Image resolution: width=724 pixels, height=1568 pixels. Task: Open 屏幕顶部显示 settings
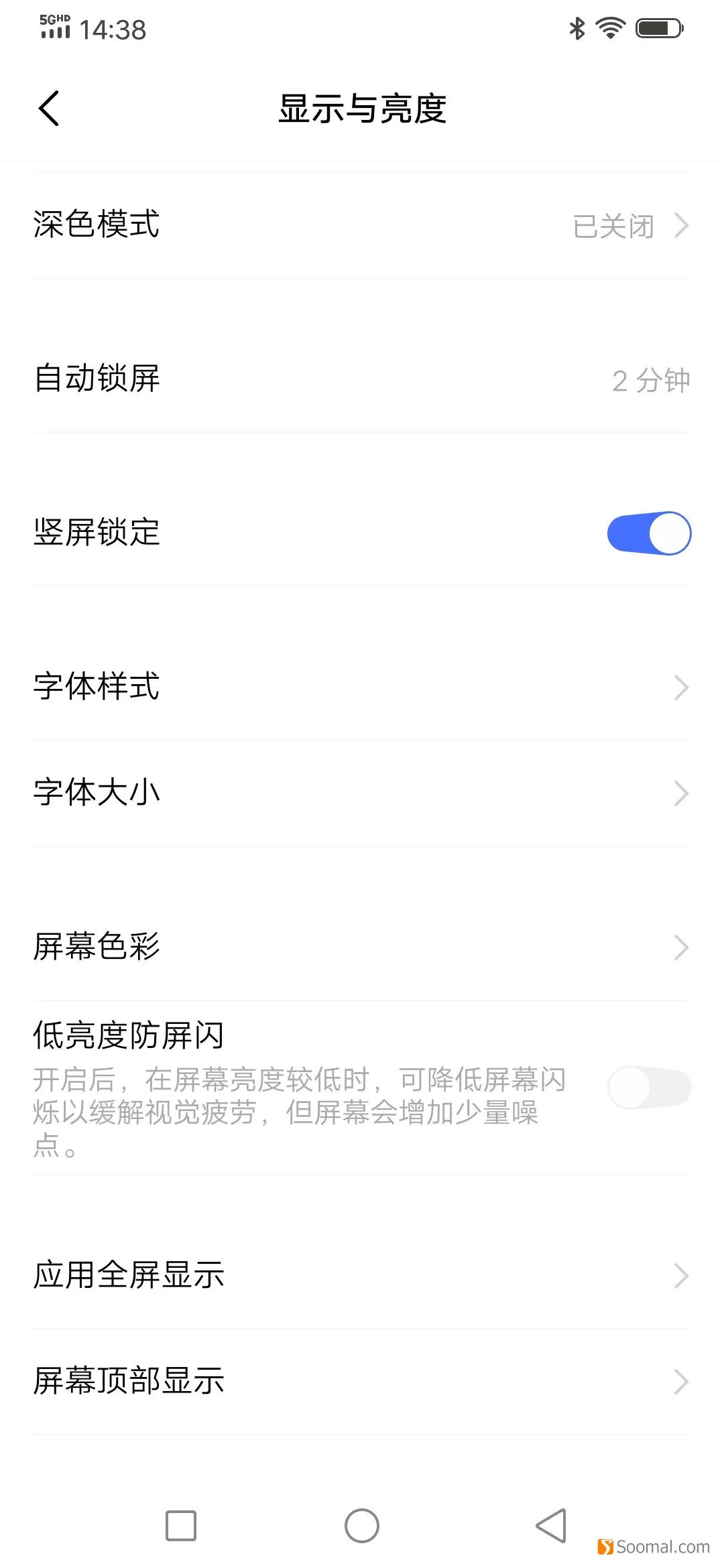click(362, 1382)
